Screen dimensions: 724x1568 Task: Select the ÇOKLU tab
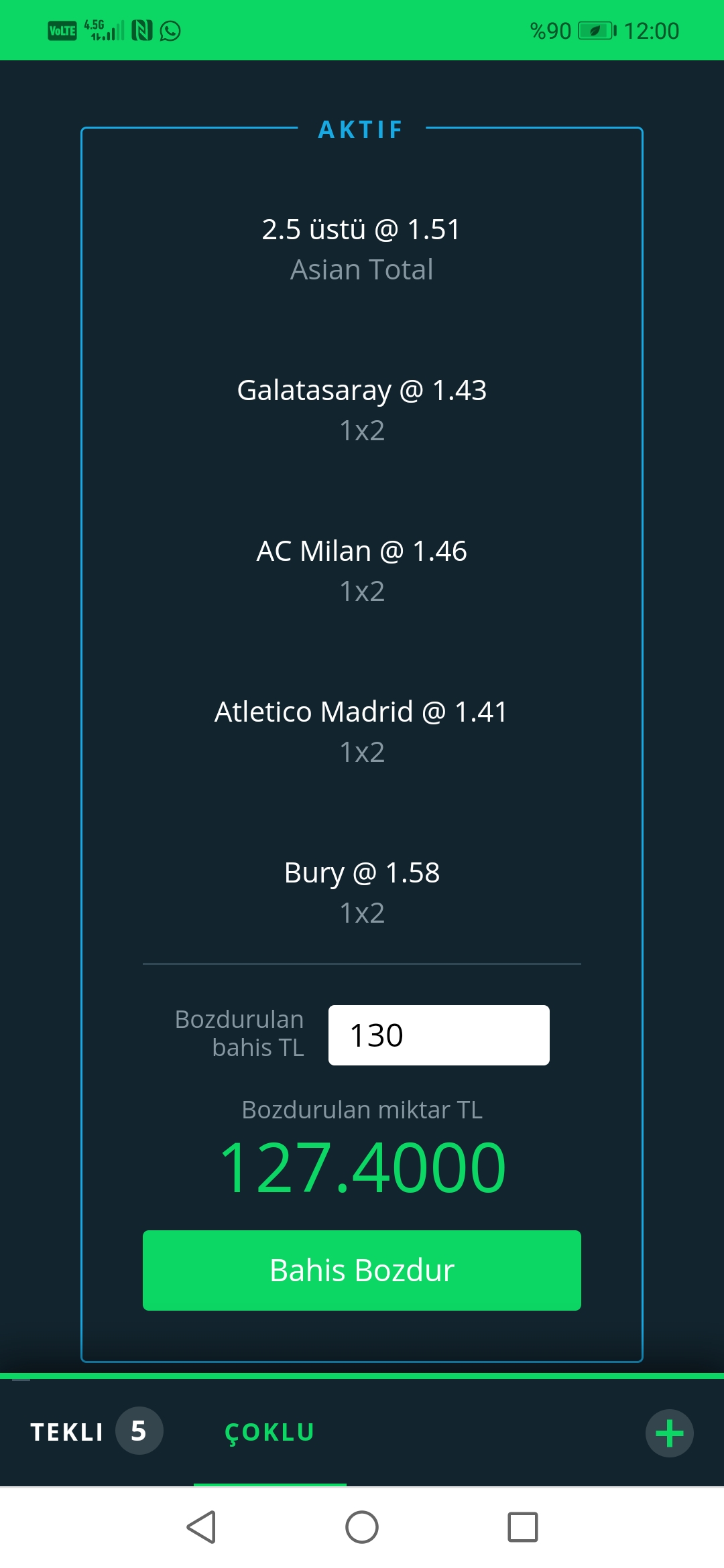coord(269,1433)
